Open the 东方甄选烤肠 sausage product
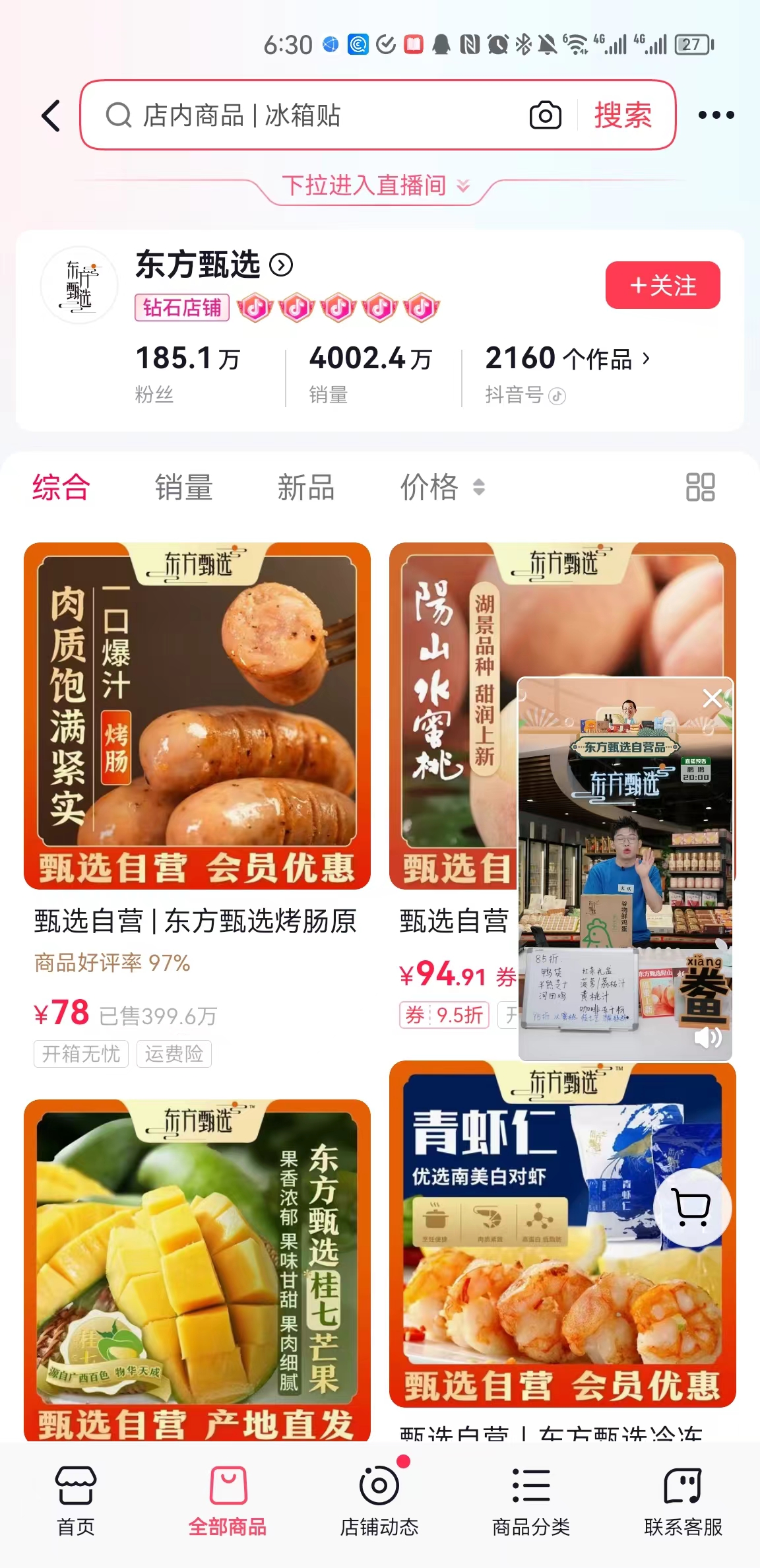 click(197, 716)
